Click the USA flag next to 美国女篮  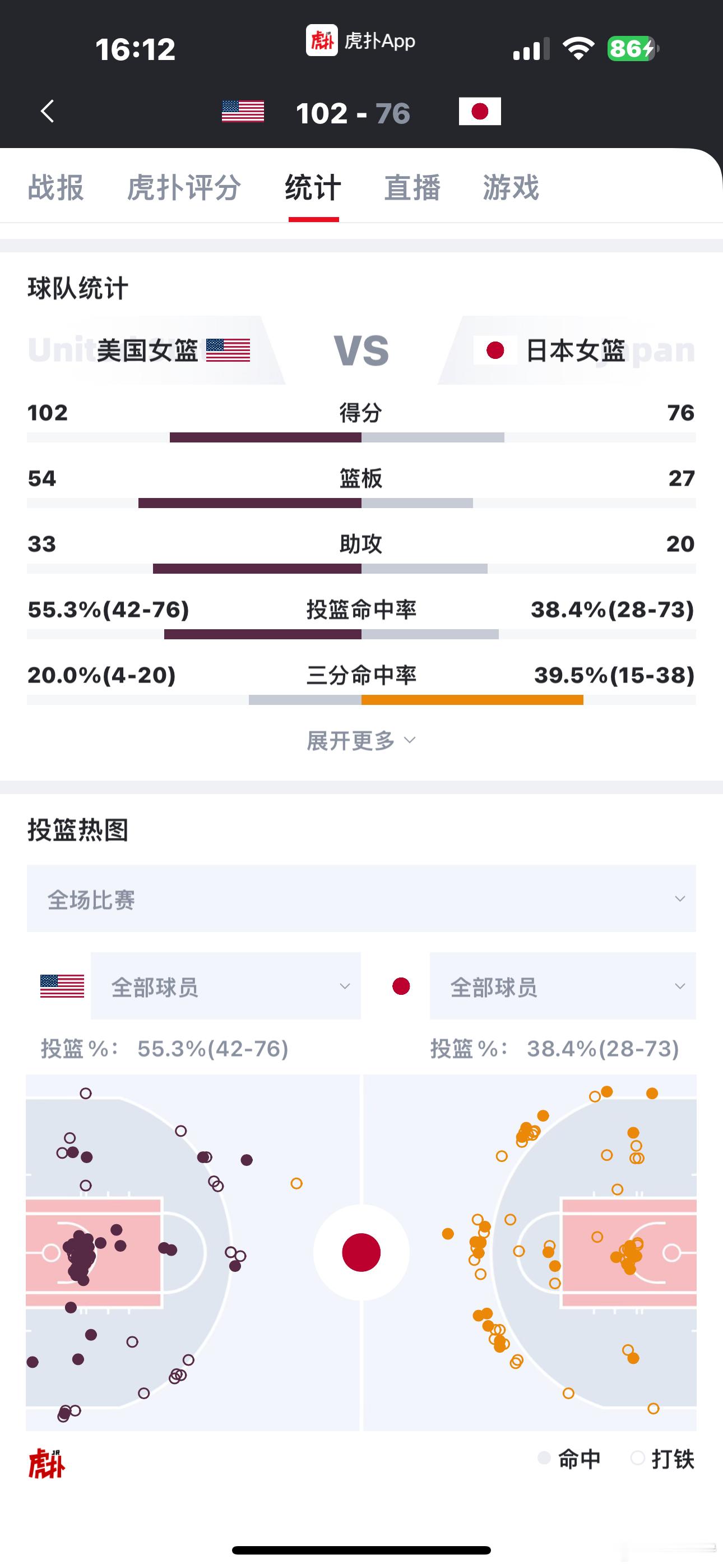tap(228, 351)
